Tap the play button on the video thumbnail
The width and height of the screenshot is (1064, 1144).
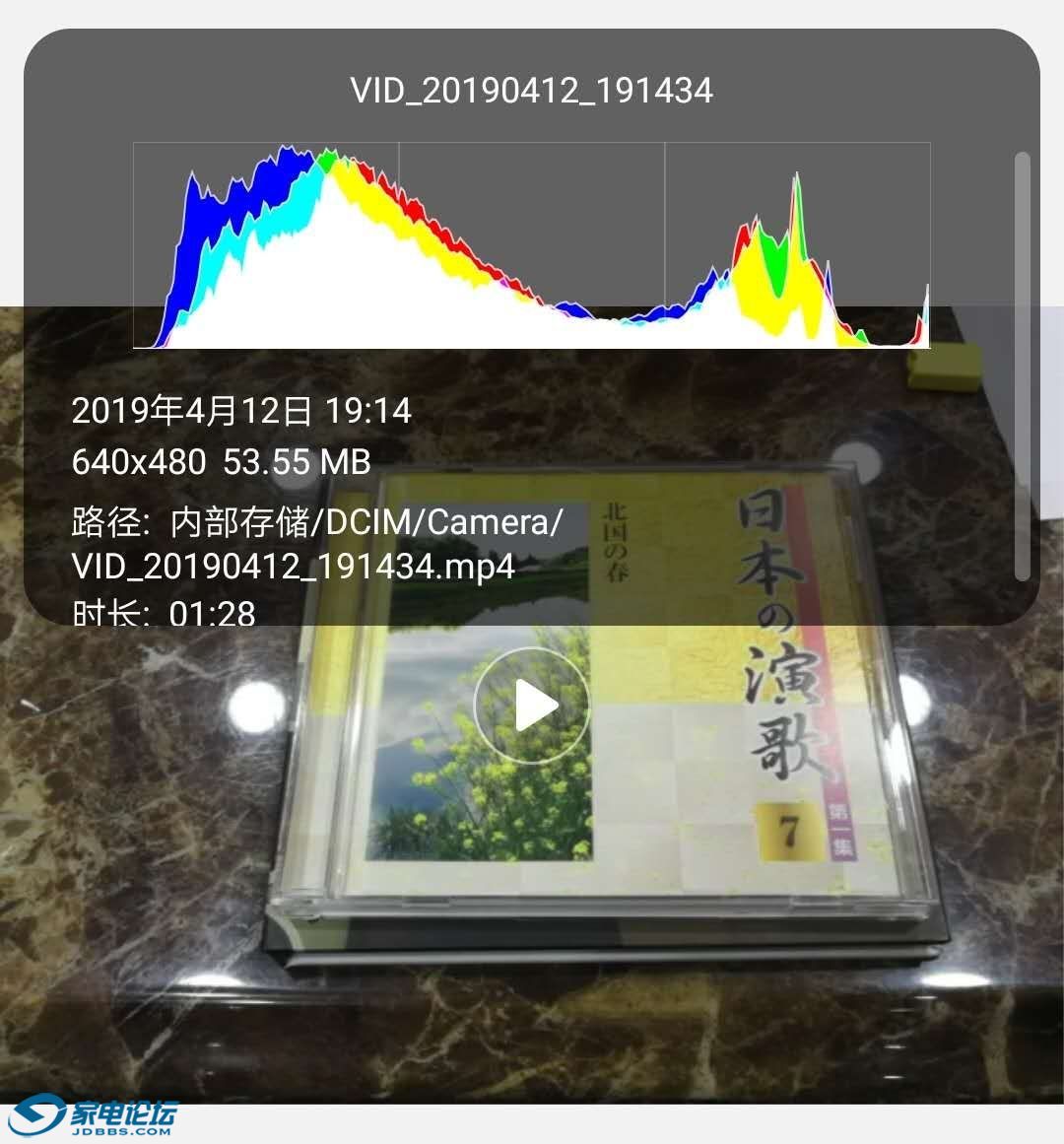[x=533, y=705]
